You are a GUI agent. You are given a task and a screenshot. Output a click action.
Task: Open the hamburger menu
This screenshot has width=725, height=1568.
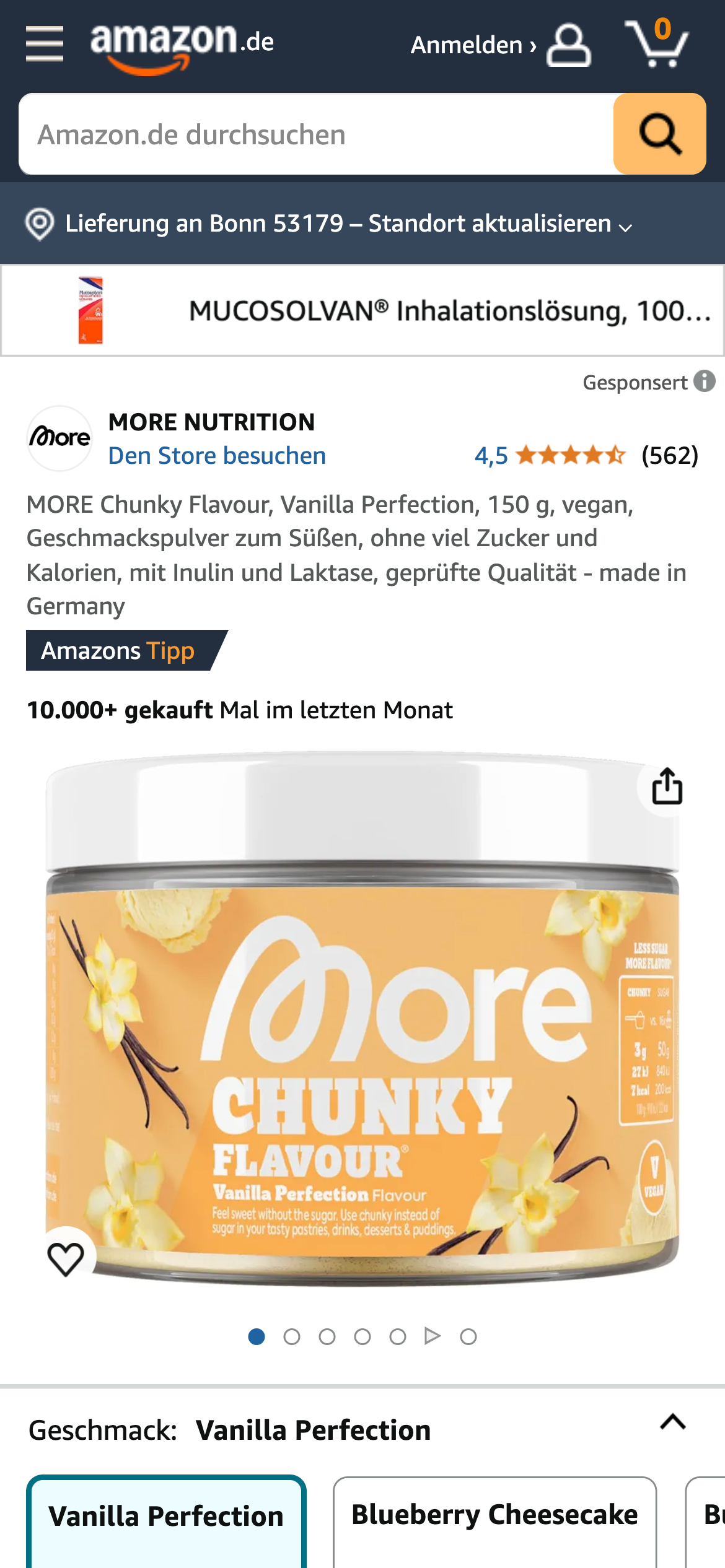coord(45,44)
